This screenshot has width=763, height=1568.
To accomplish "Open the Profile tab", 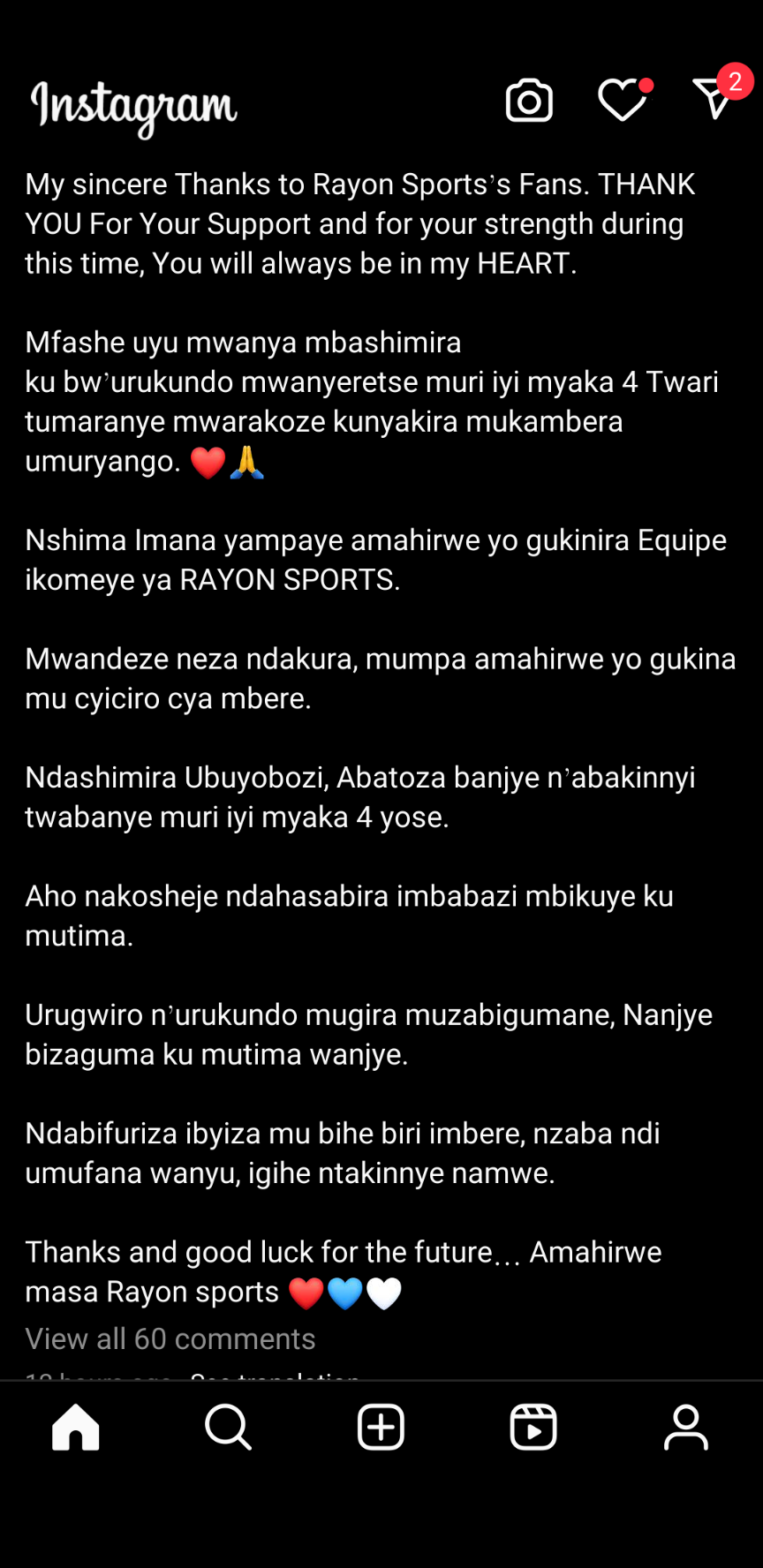I will pos(686,1427).
